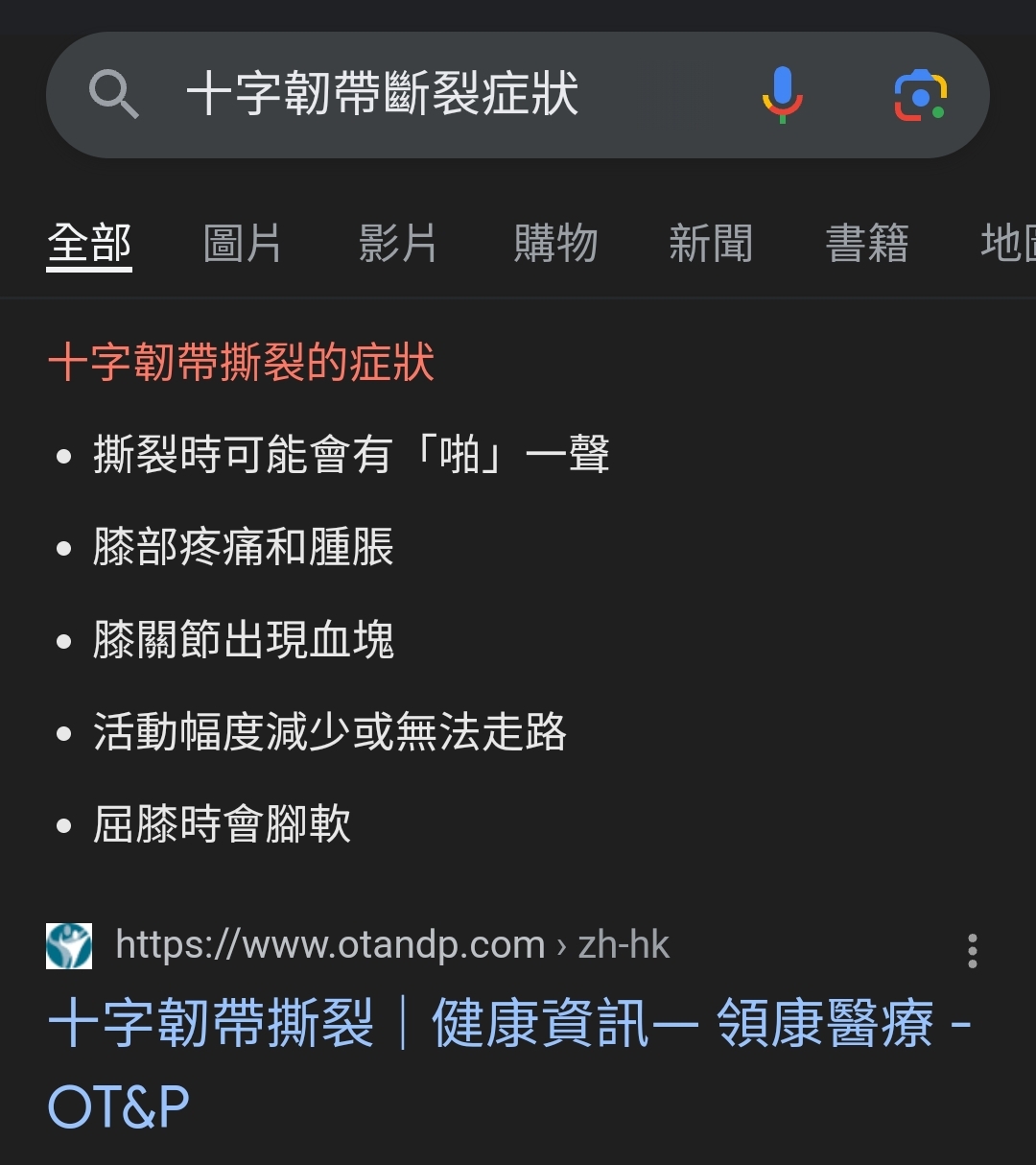Tap the magnifier search icon

(113, 95)
